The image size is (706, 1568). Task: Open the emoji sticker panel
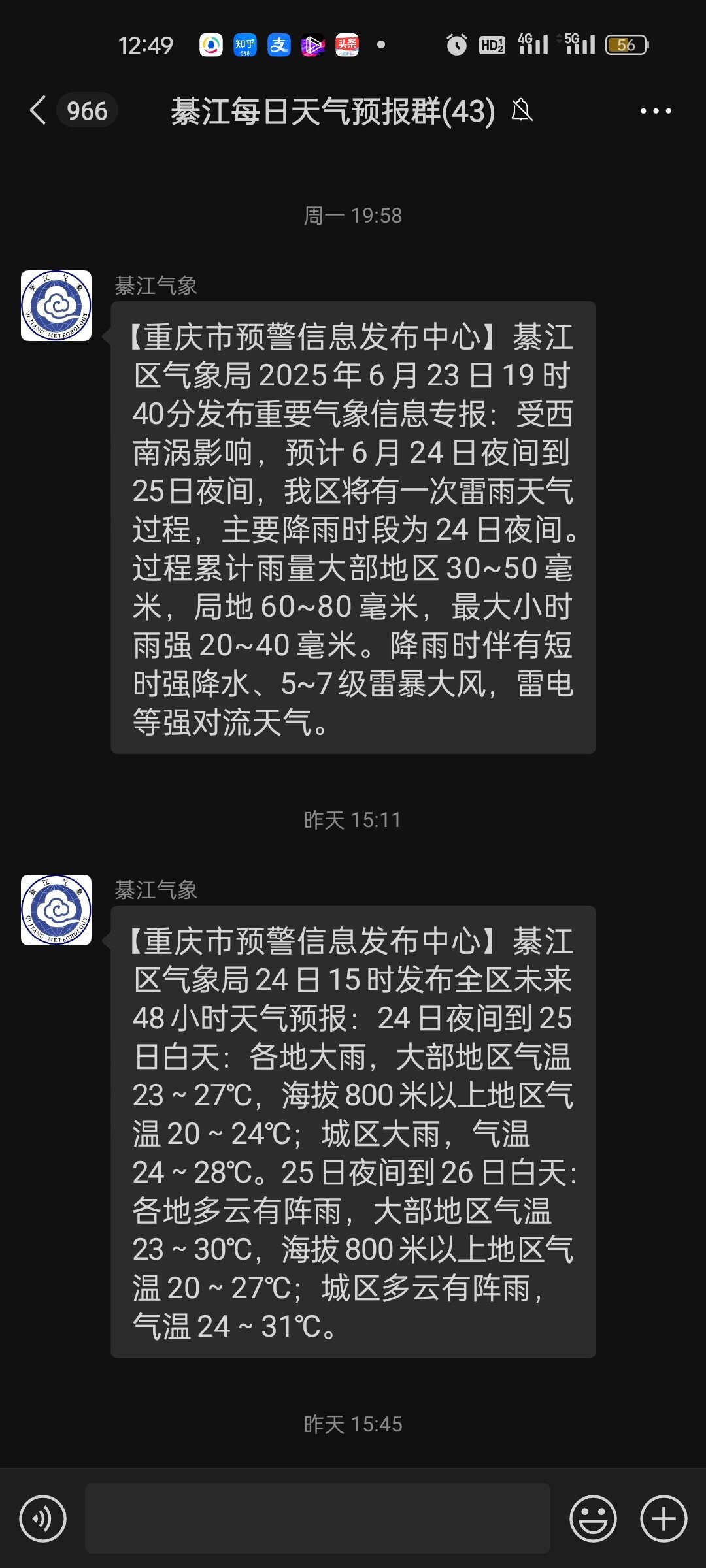tap(593, 1518)
